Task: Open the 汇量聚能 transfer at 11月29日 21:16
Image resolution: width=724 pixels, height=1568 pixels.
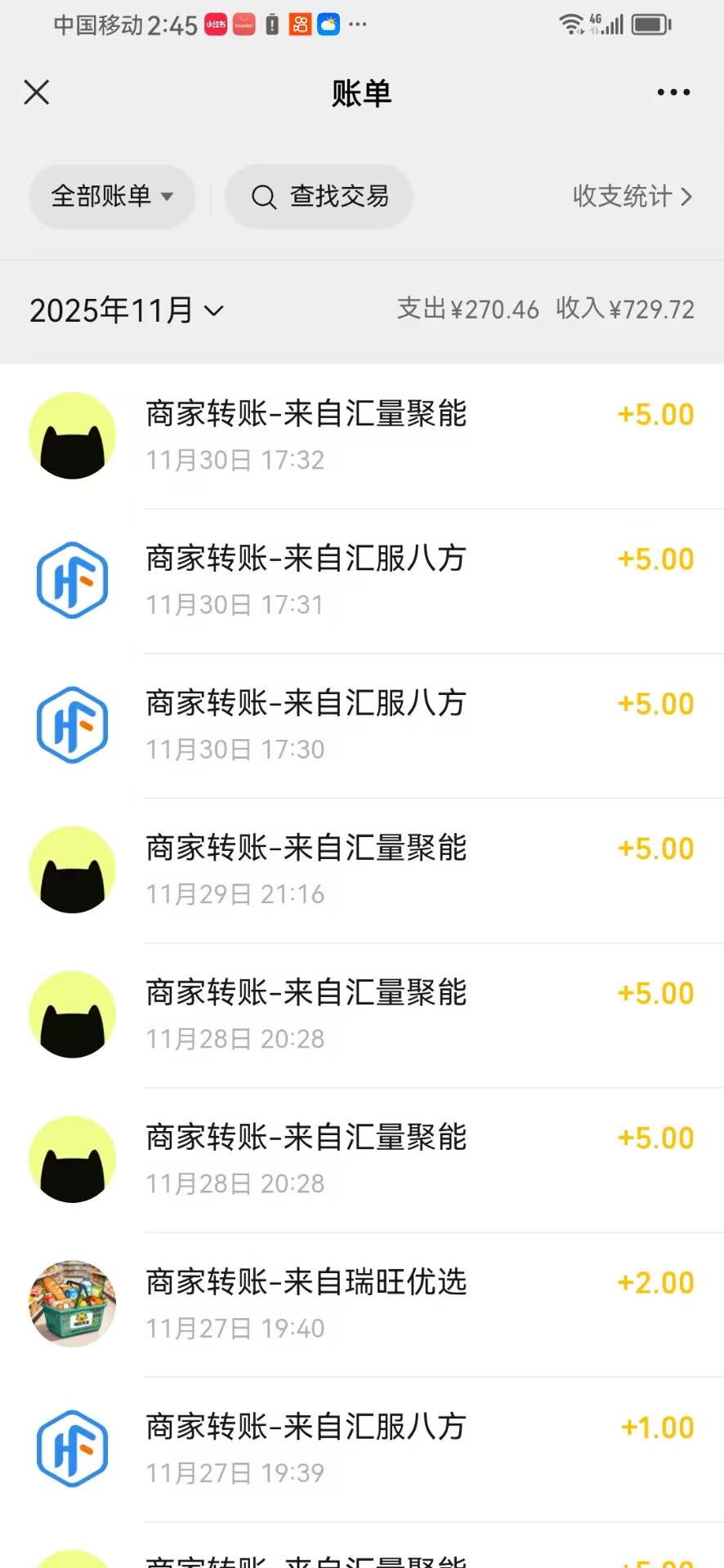Action: coord(362,870)
